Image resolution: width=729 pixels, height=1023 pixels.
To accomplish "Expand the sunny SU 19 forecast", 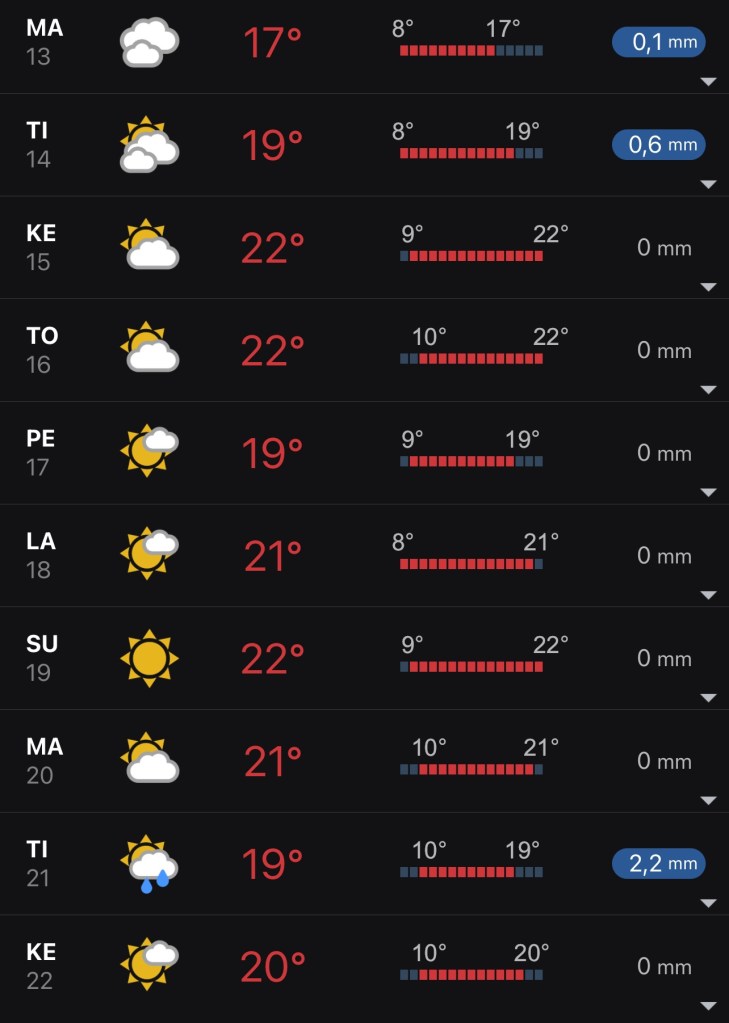I will click(x=709, y=698).
